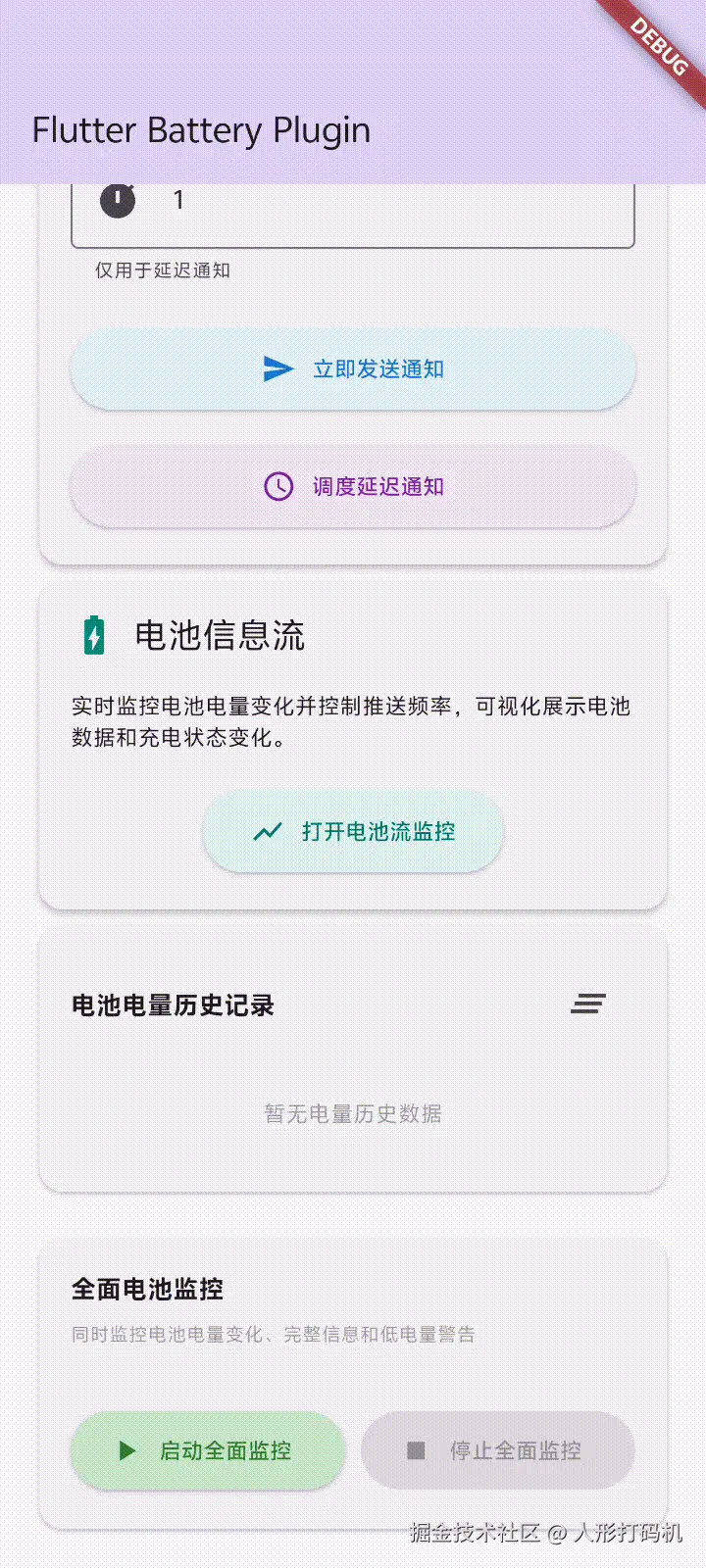Send notification immediately with 立即发送通知
The width and height of the screenshot is (706, 1568).
pos(353,369)
